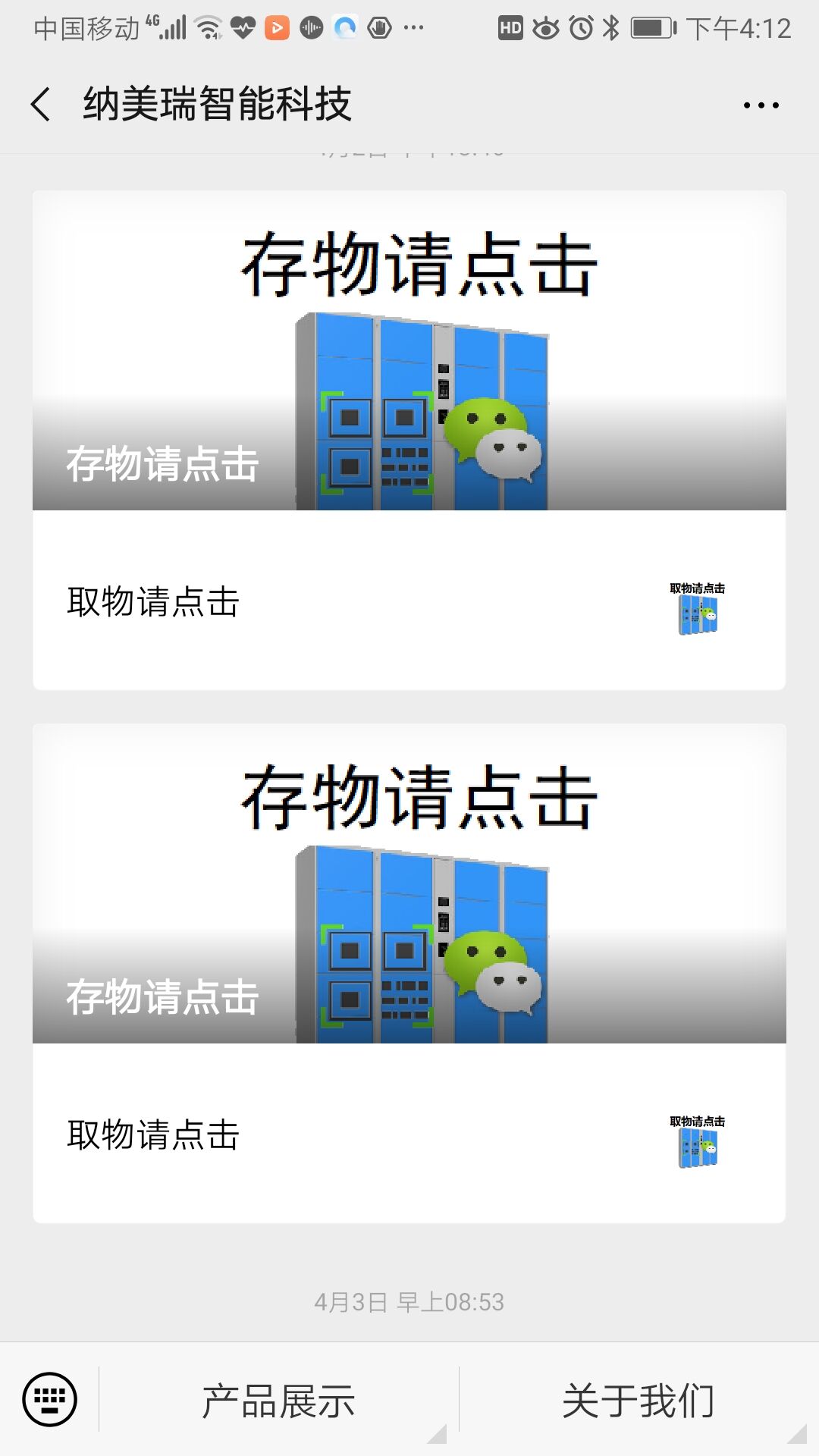The height and width of the screenshot is (1456, 819).
Task: Switch to keyboard input mode
Action: click(x=50, y=1399)
